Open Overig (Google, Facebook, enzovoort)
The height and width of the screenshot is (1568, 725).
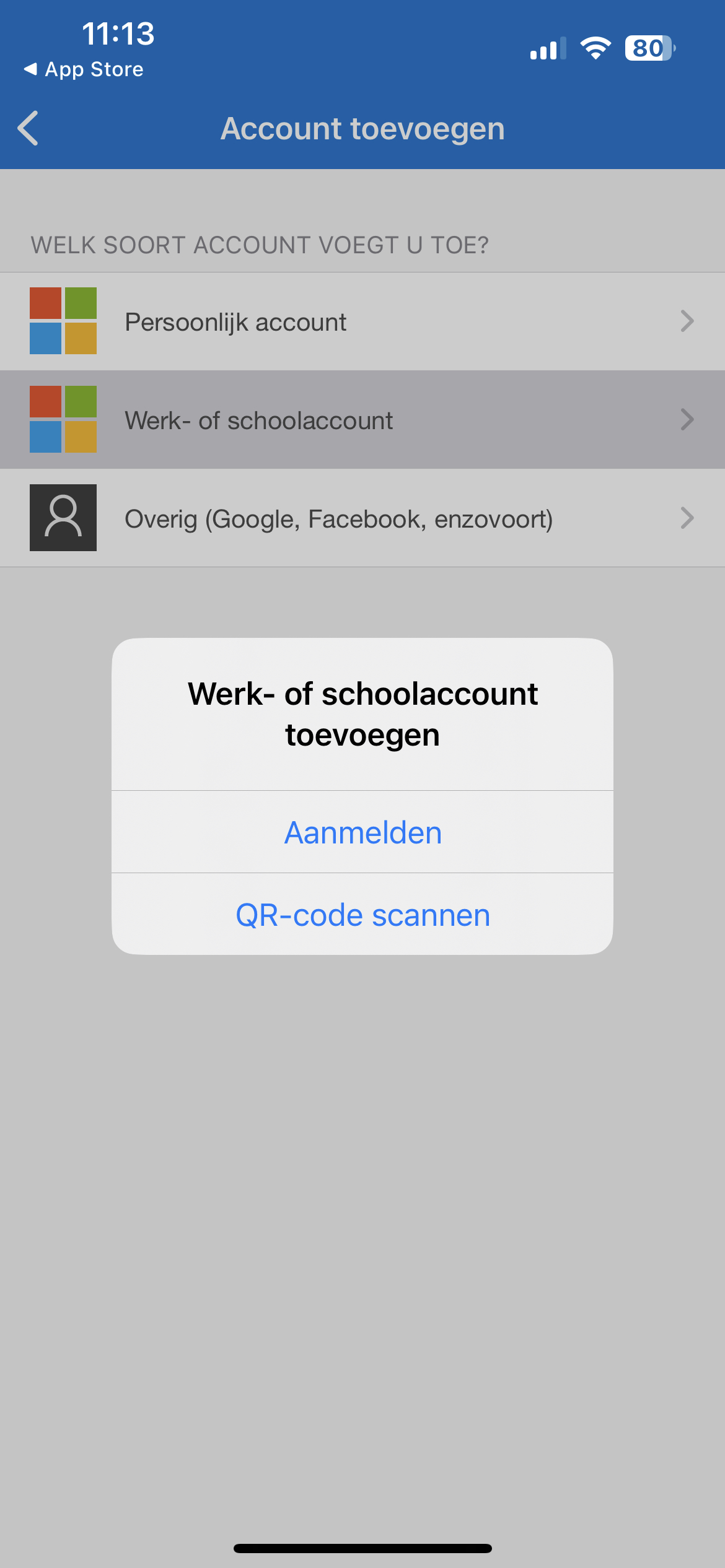[362, 518]
